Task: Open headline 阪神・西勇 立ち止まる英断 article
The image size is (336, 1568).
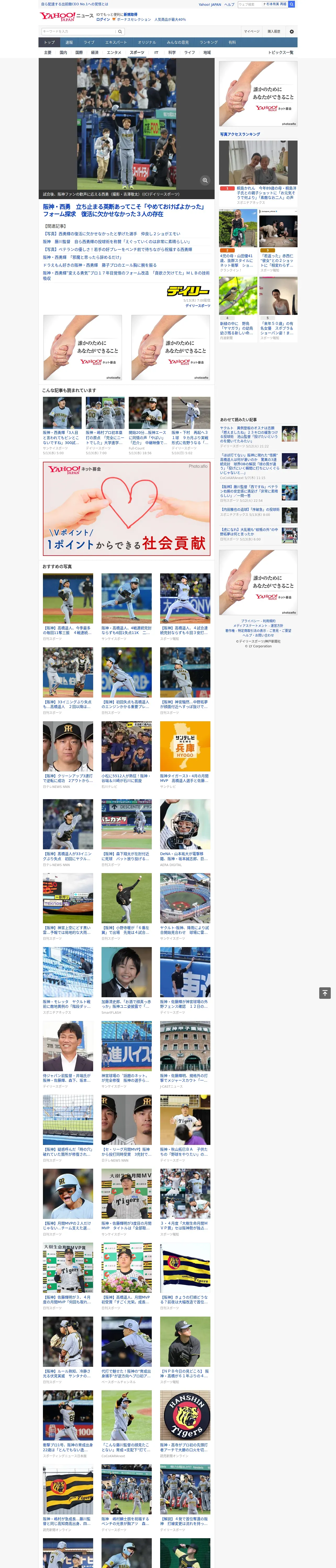Action: click(x=123, y=211)
